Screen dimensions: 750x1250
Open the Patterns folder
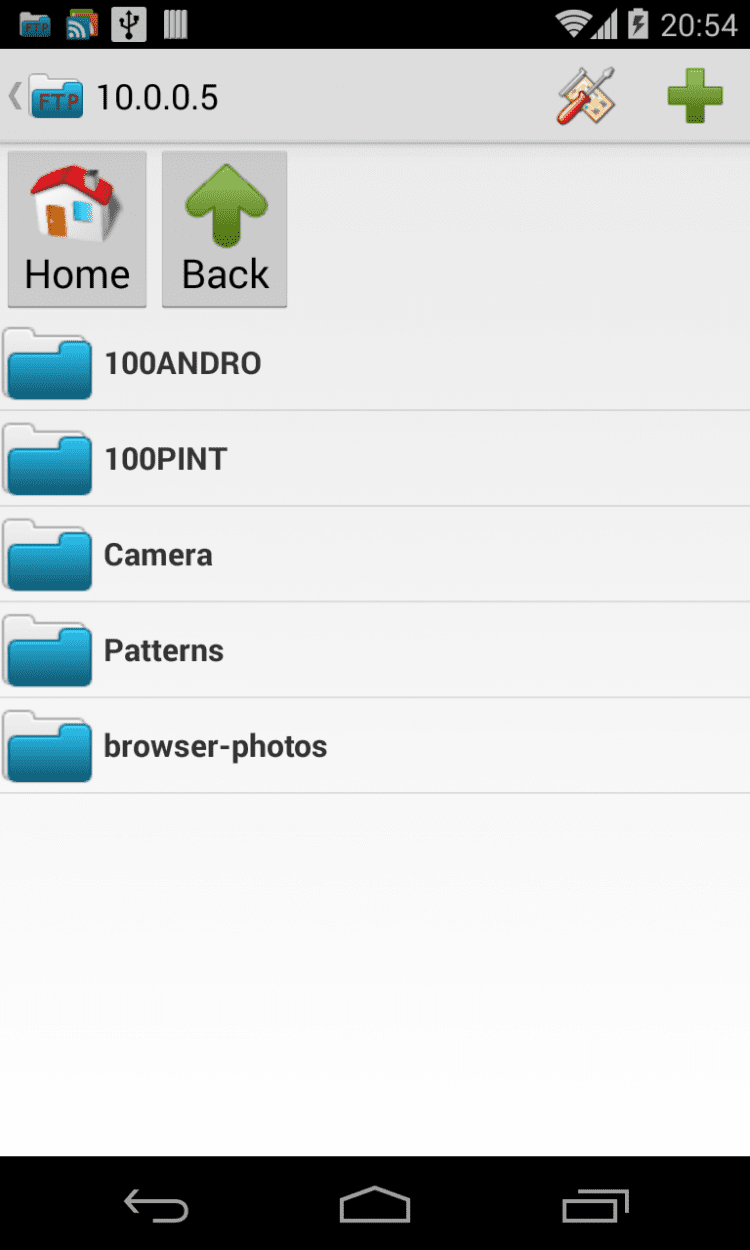[164, 651]
